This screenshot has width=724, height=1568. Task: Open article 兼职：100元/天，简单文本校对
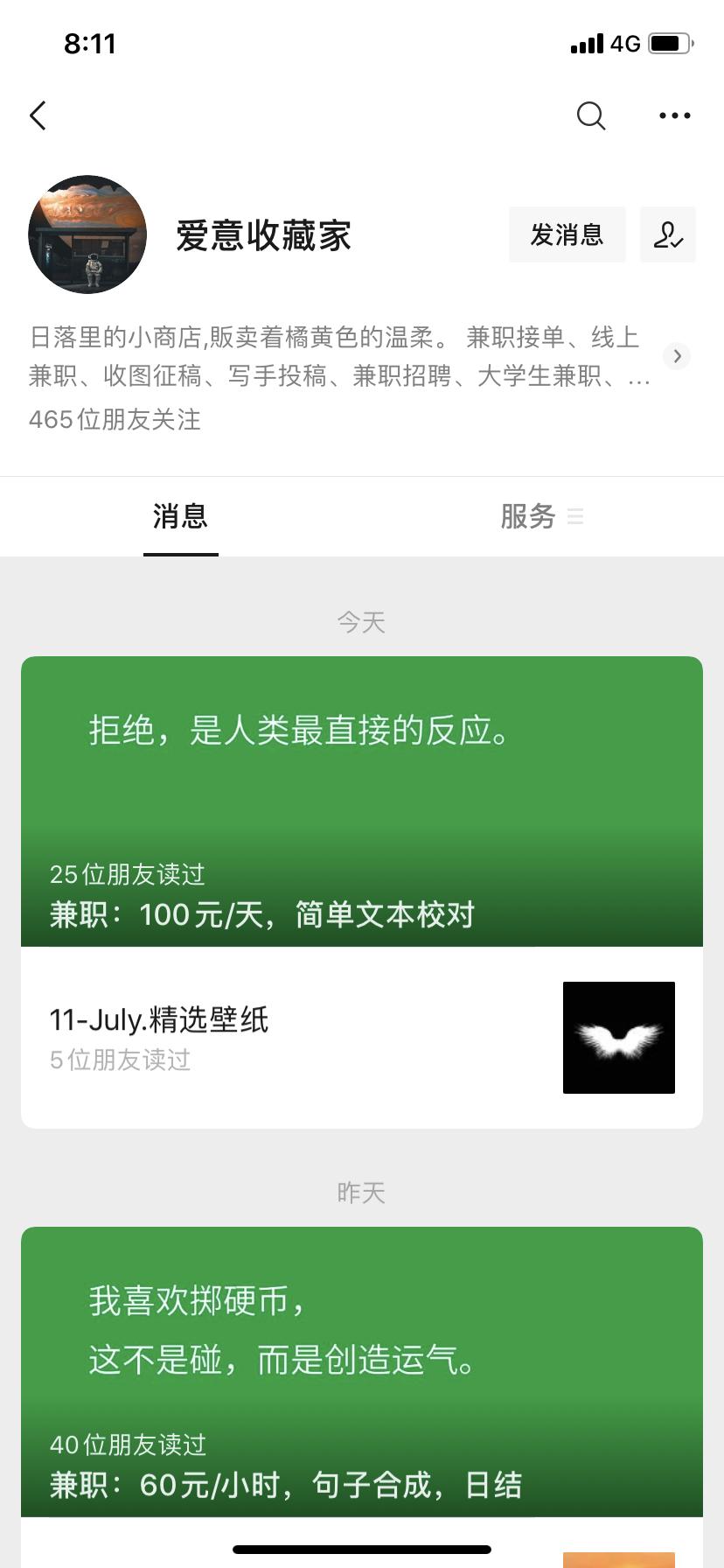click(x=361, y=801)
